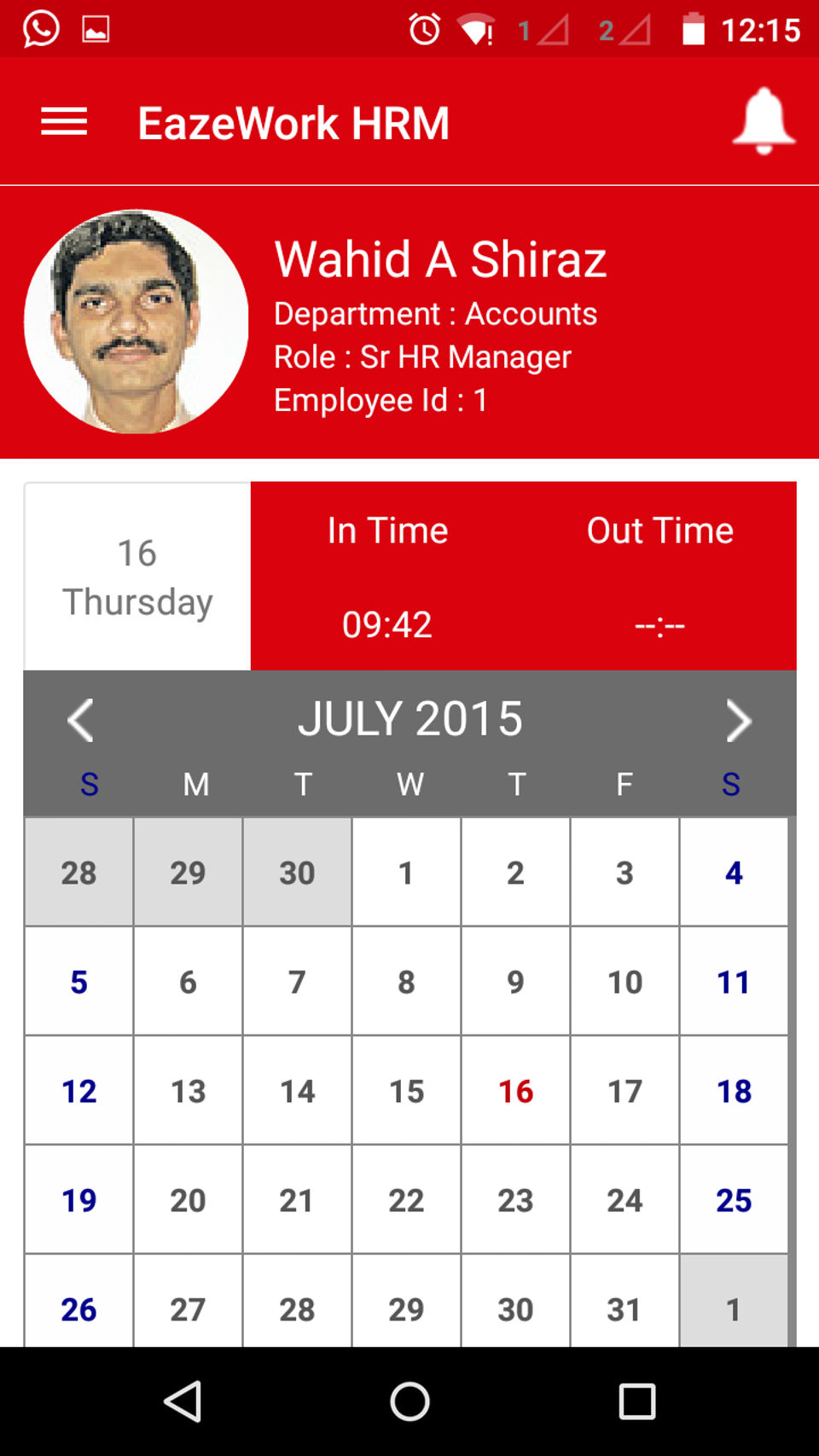Open the hamburger navigation drawer
This screenshot has height=1456, width=819.
(64, 122)
